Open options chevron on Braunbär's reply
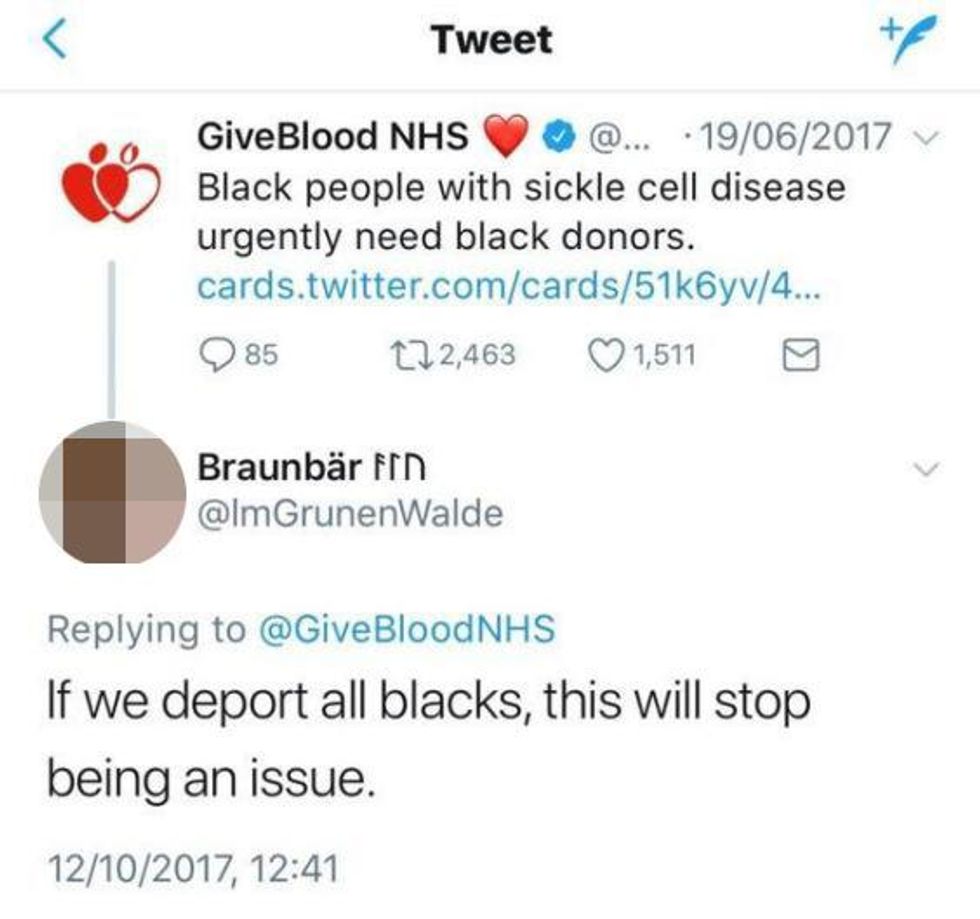This screenshot has width=980, height=919. (x=928, y=469)
